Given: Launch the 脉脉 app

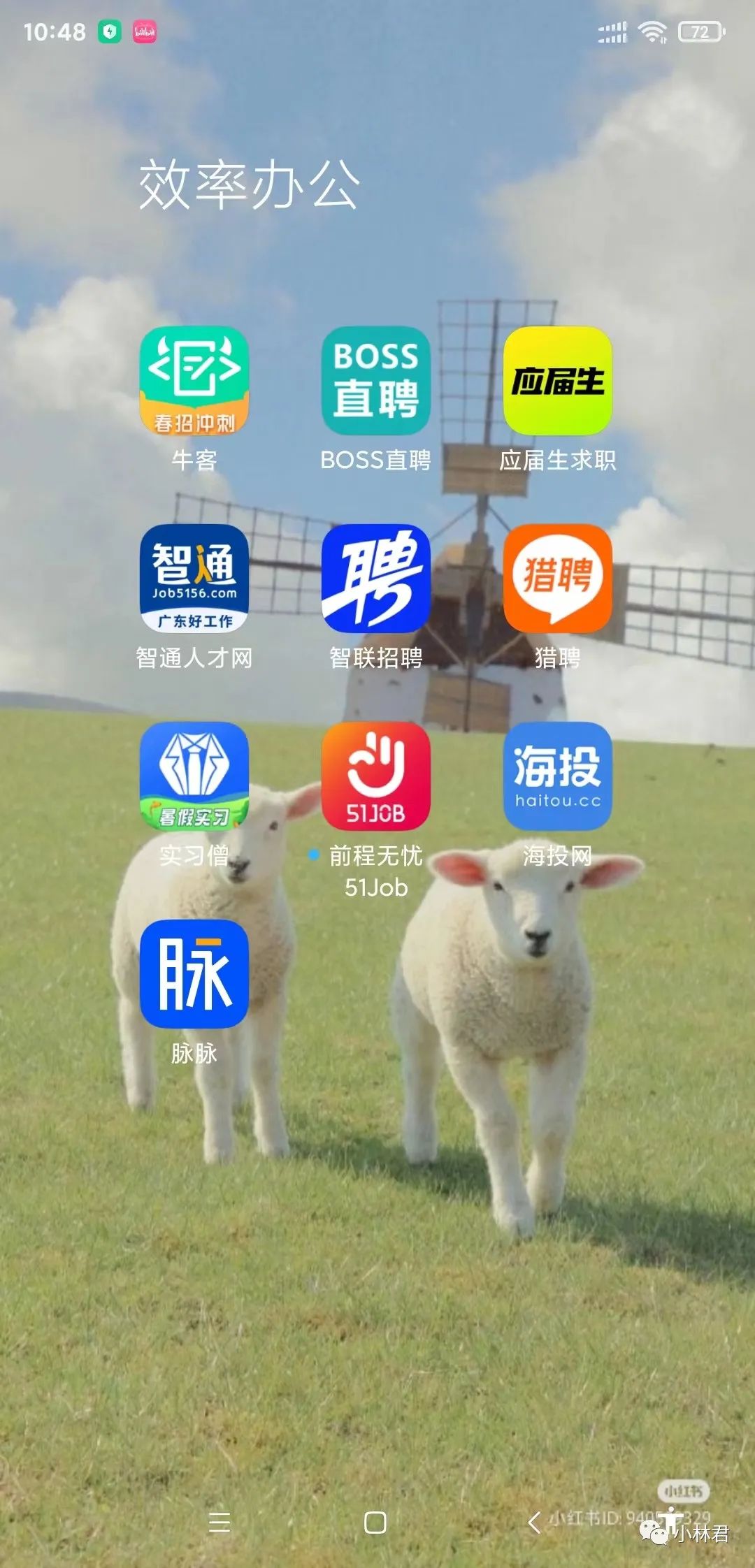Looking at the screenshot, I should click(x=194, y=974).
